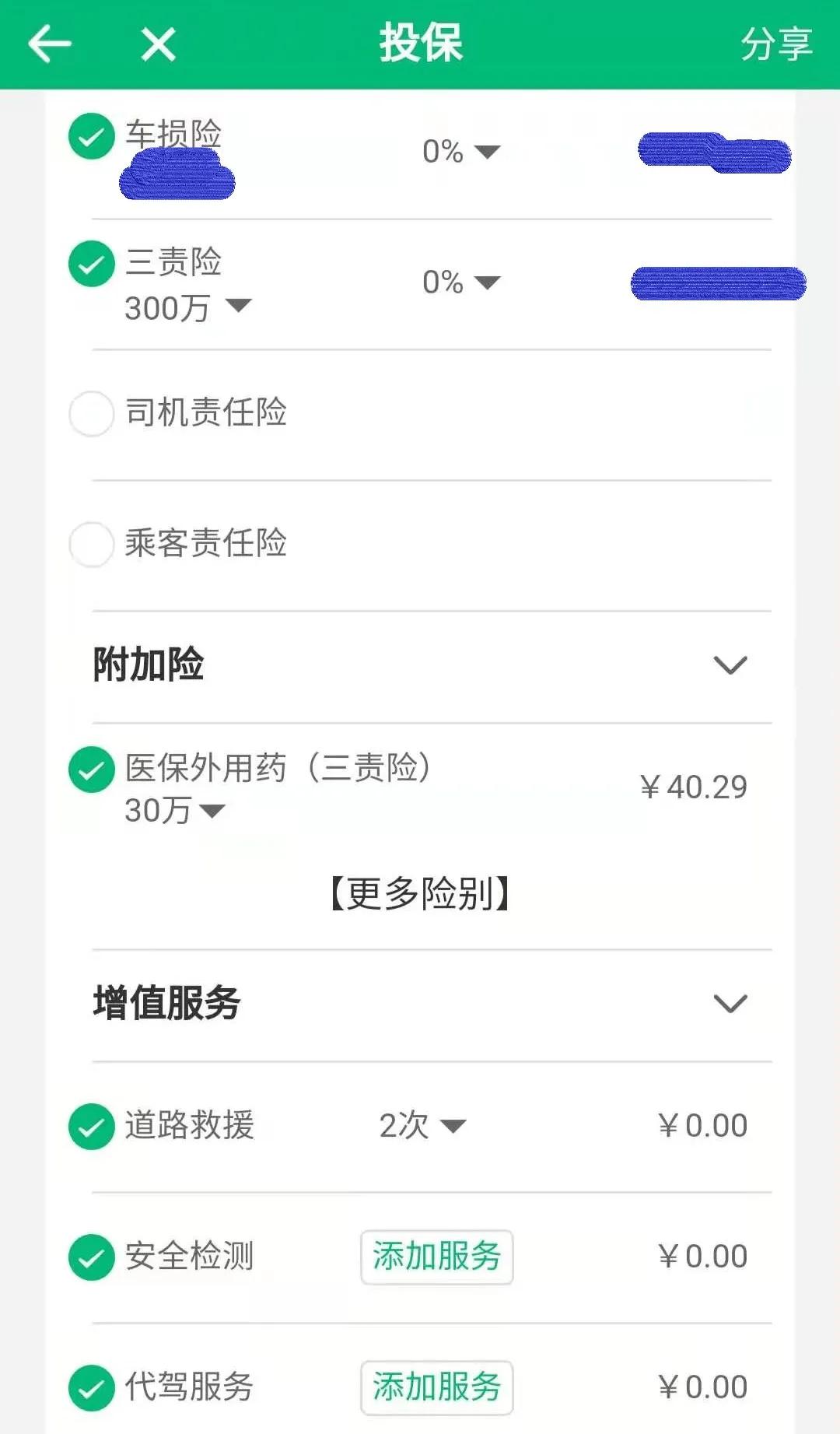Select the 乘客责任险 option circle
840x1434 pixels.
click(90, 545)
